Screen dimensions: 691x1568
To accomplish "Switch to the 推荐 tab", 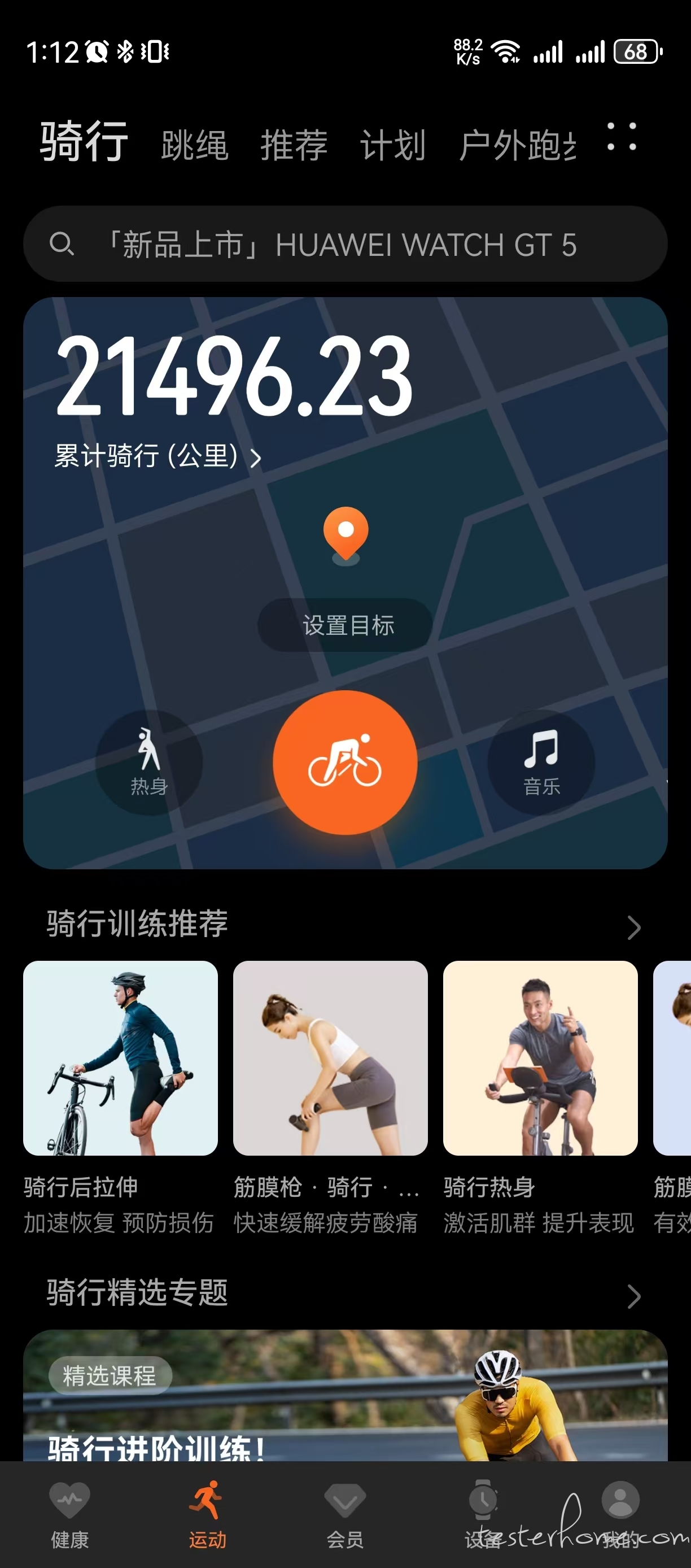I will (294, 146).
